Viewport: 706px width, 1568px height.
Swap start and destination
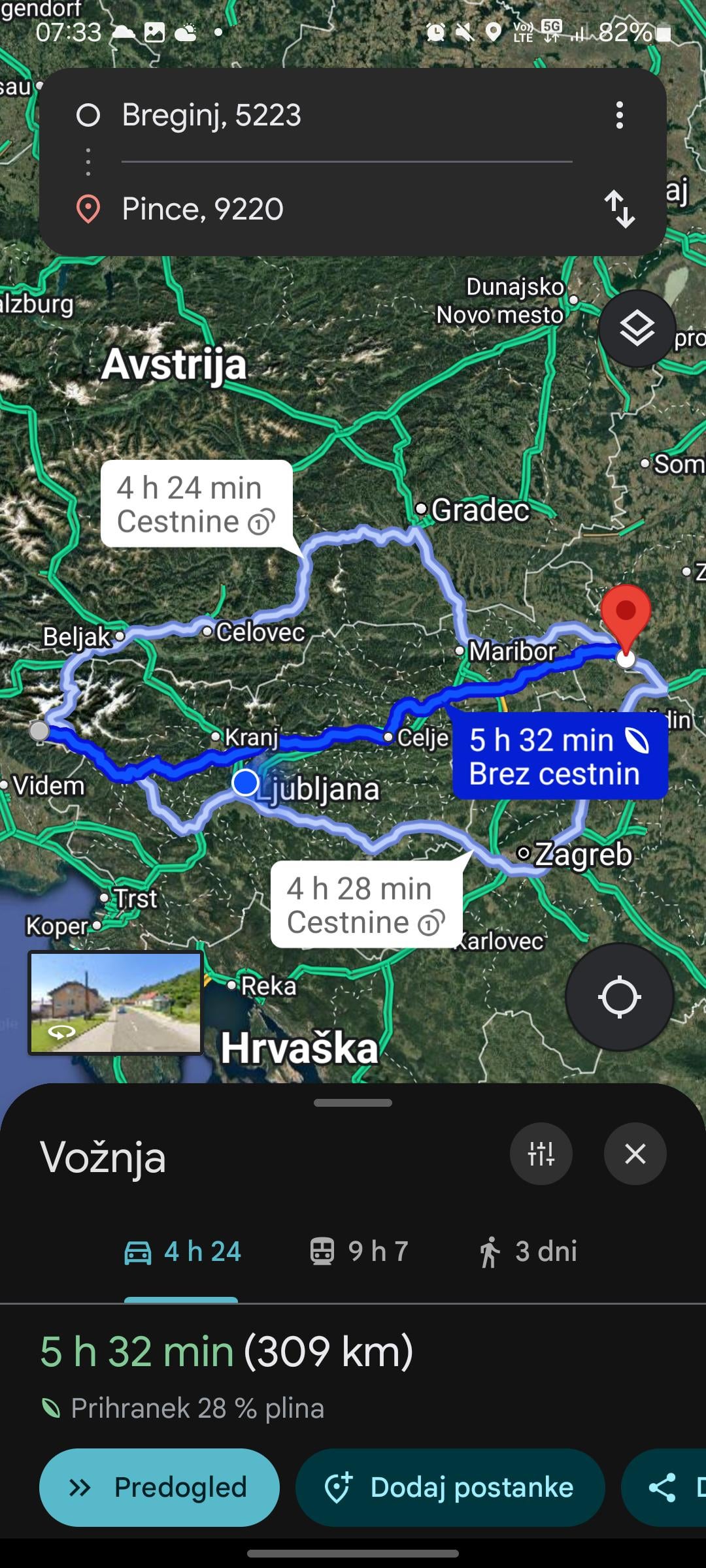pos(619,209)
